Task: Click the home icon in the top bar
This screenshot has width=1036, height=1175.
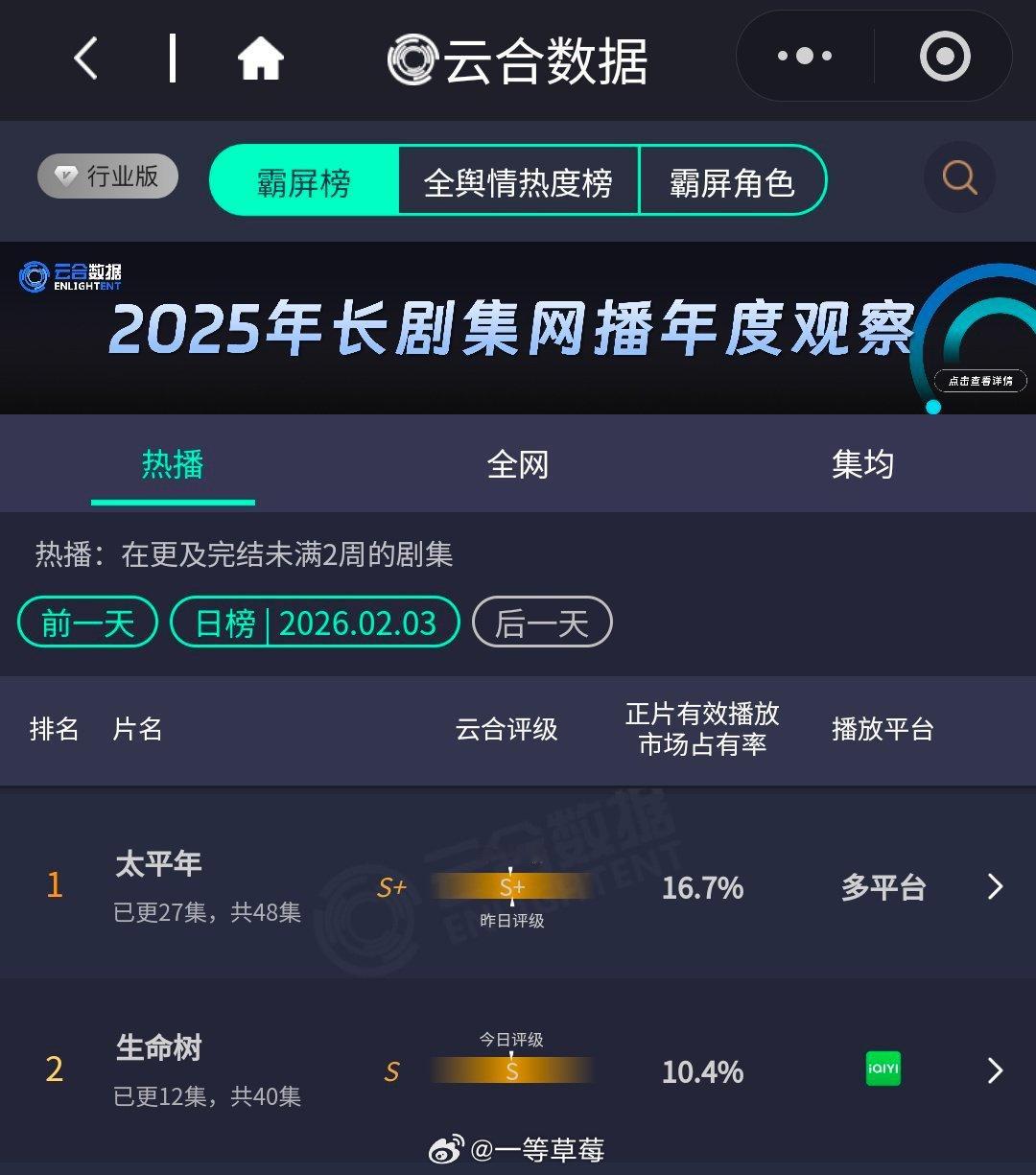Action: point(259,58)
